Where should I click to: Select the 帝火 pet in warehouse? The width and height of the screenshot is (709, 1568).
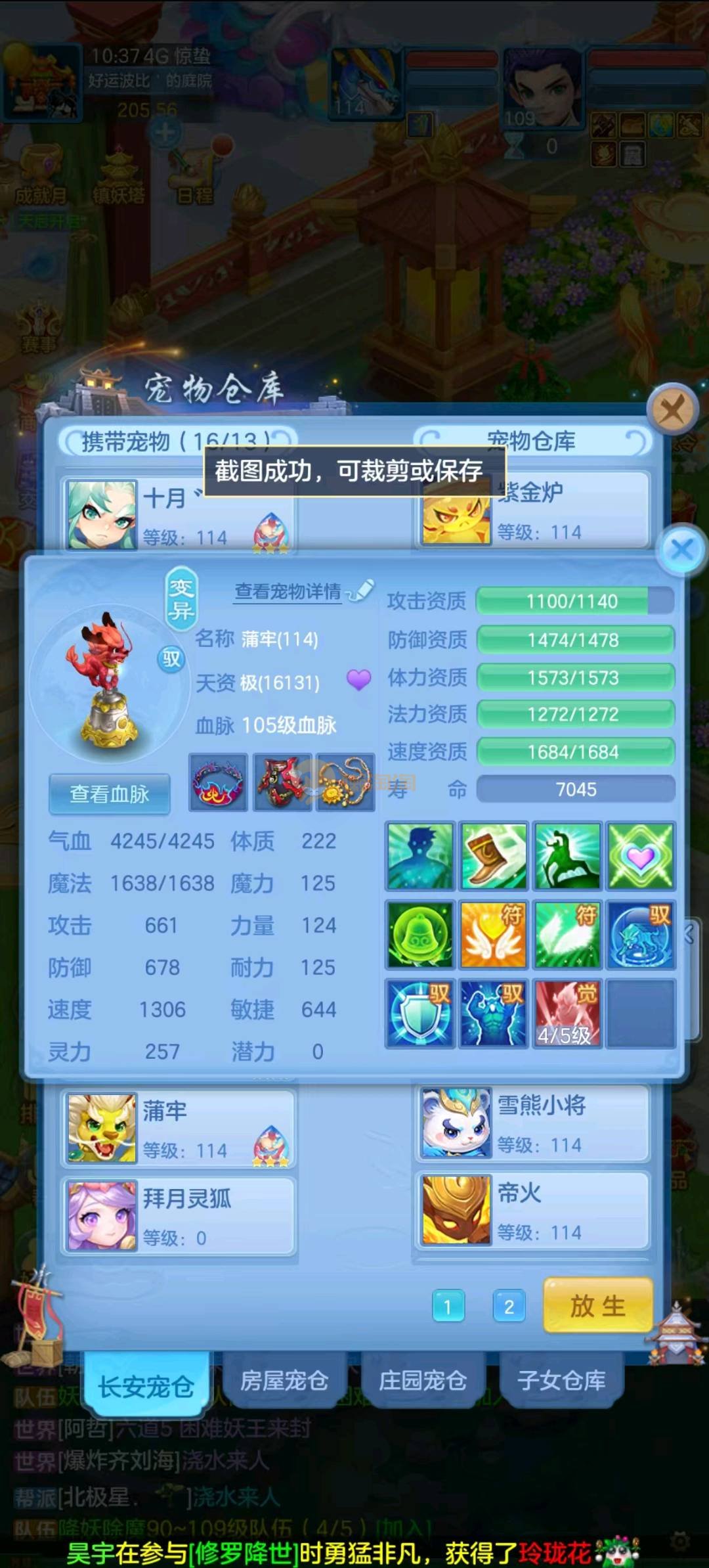(x=532, y=1210)
